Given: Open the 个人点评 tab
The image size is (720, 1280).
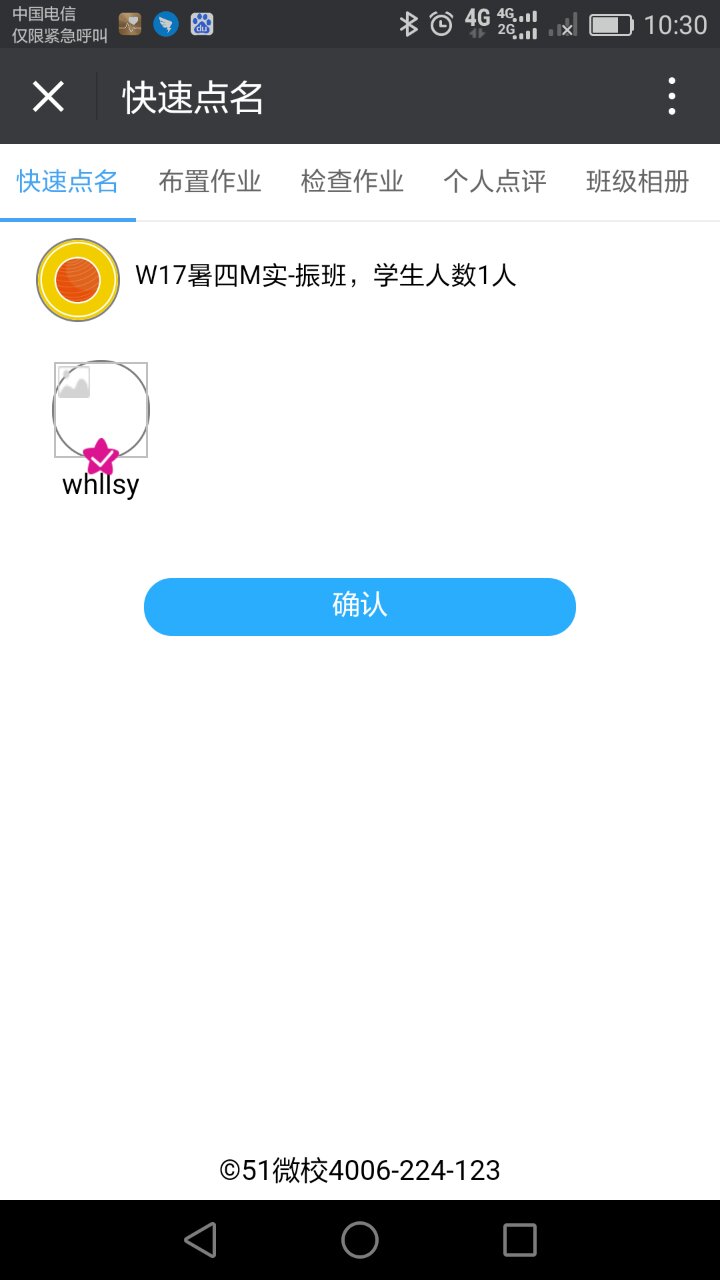Looking at the screenshot, I should click(495, 181).
